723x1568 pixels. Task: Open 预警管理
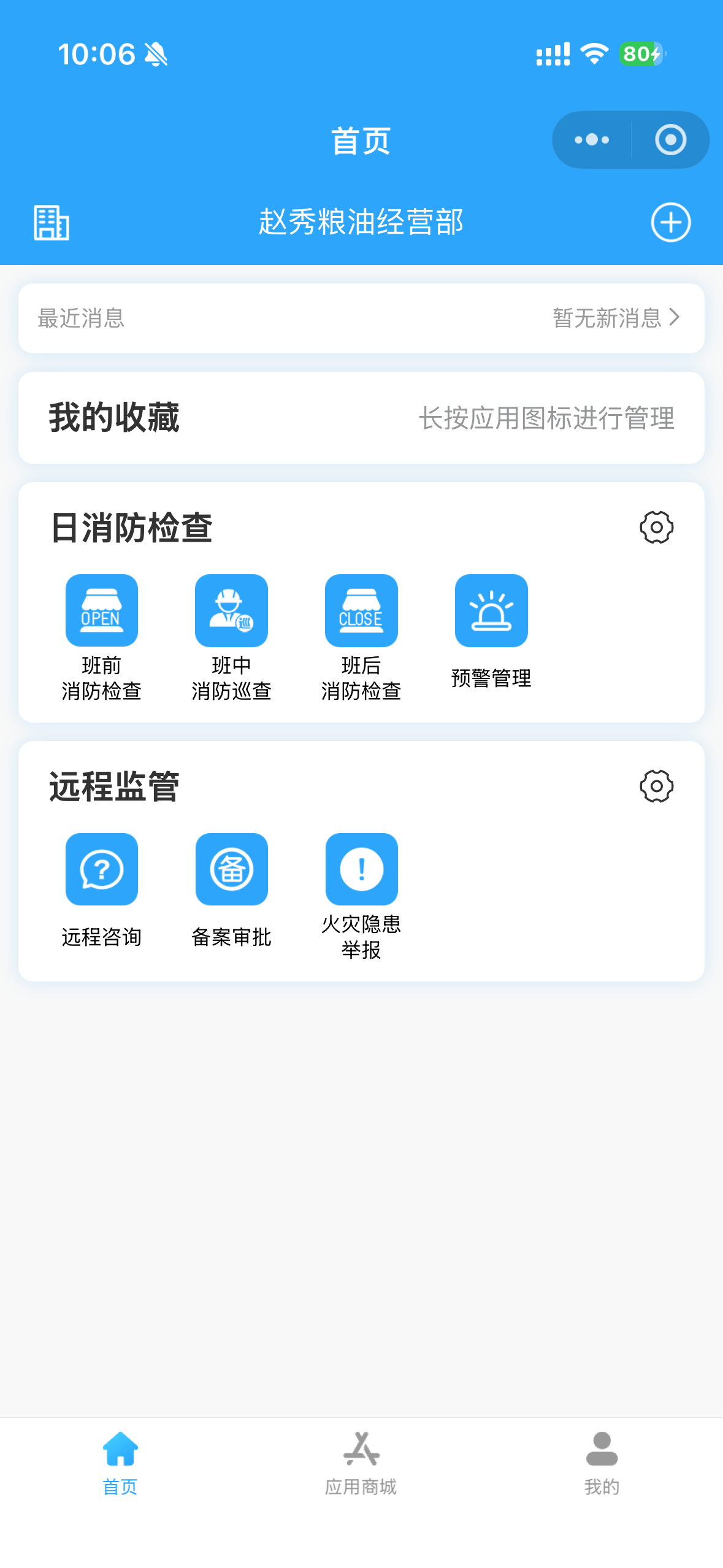tap(491, 611)
